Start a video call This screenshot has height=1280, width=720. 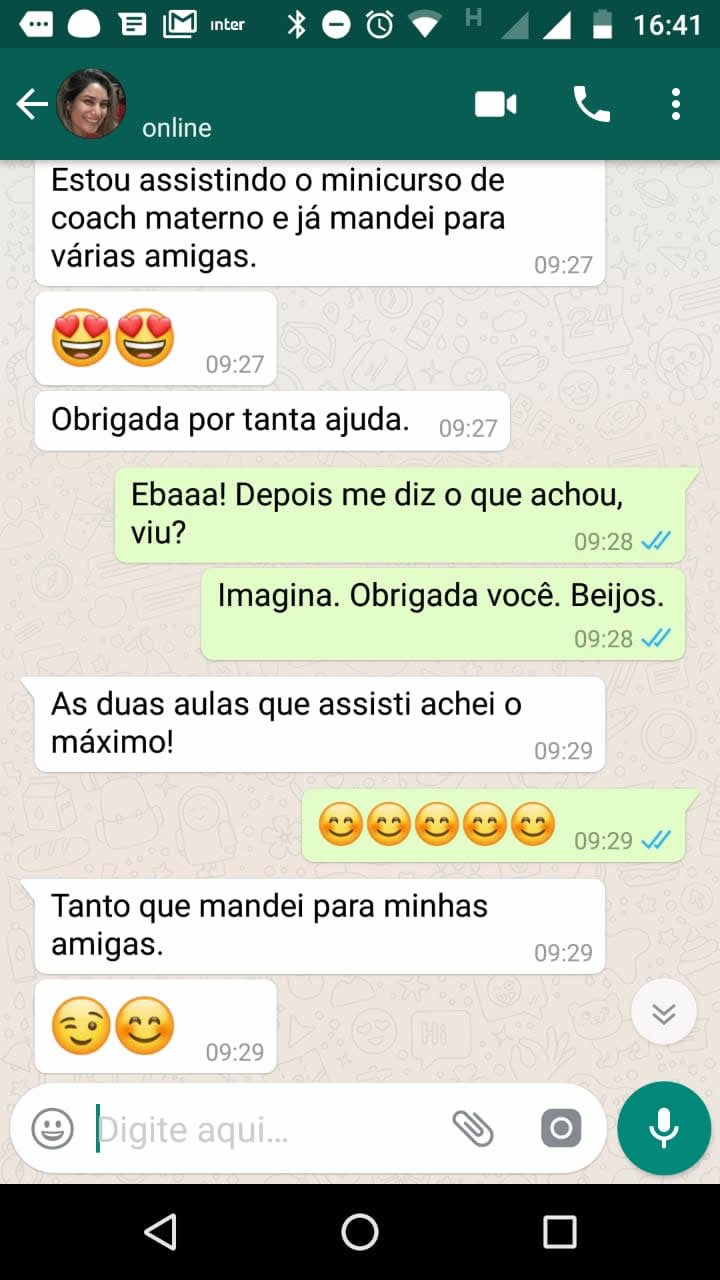click(496, 104)
